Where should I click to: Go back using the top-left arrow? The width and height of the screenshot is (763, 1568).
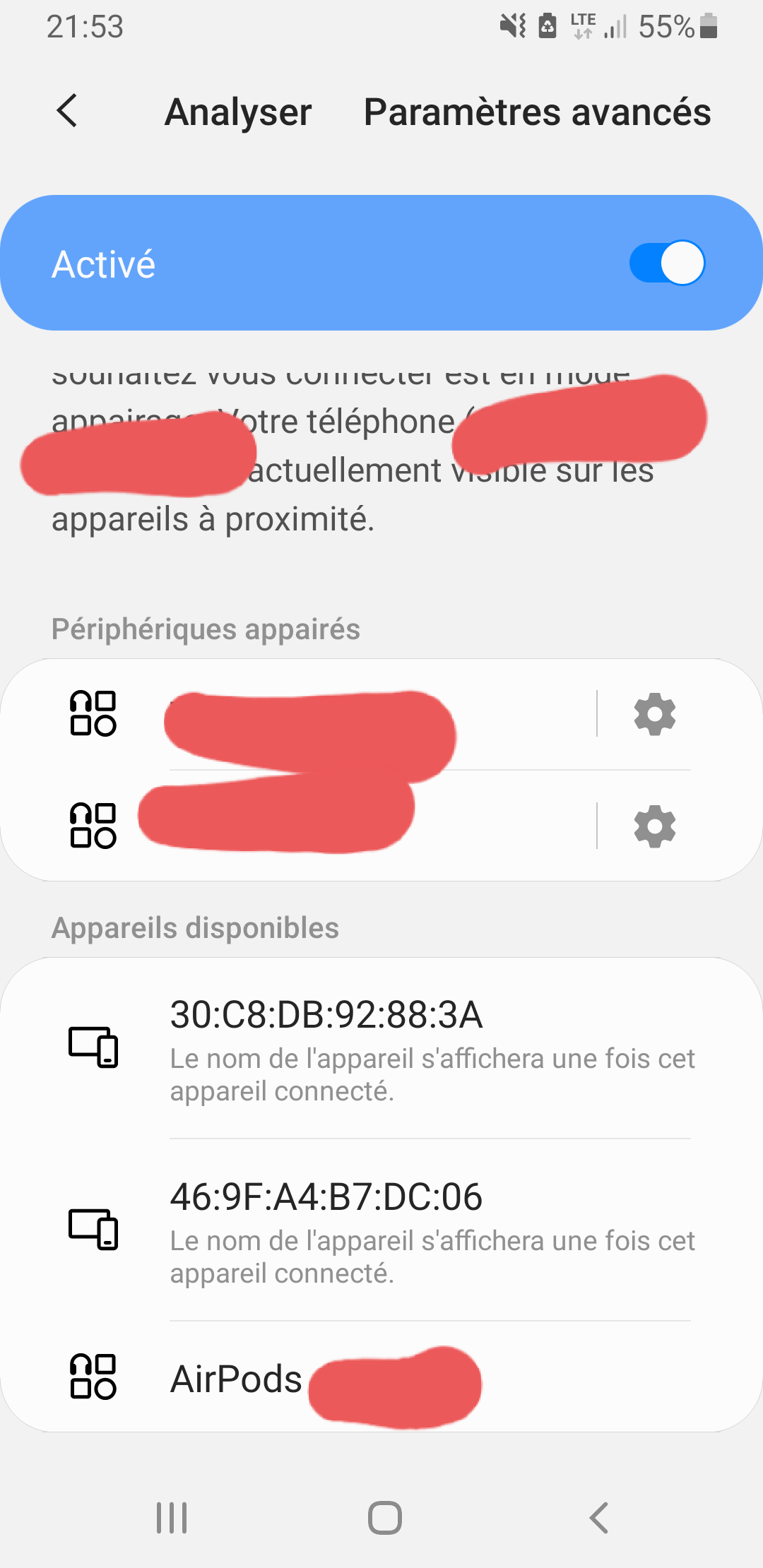coord(67,111)
